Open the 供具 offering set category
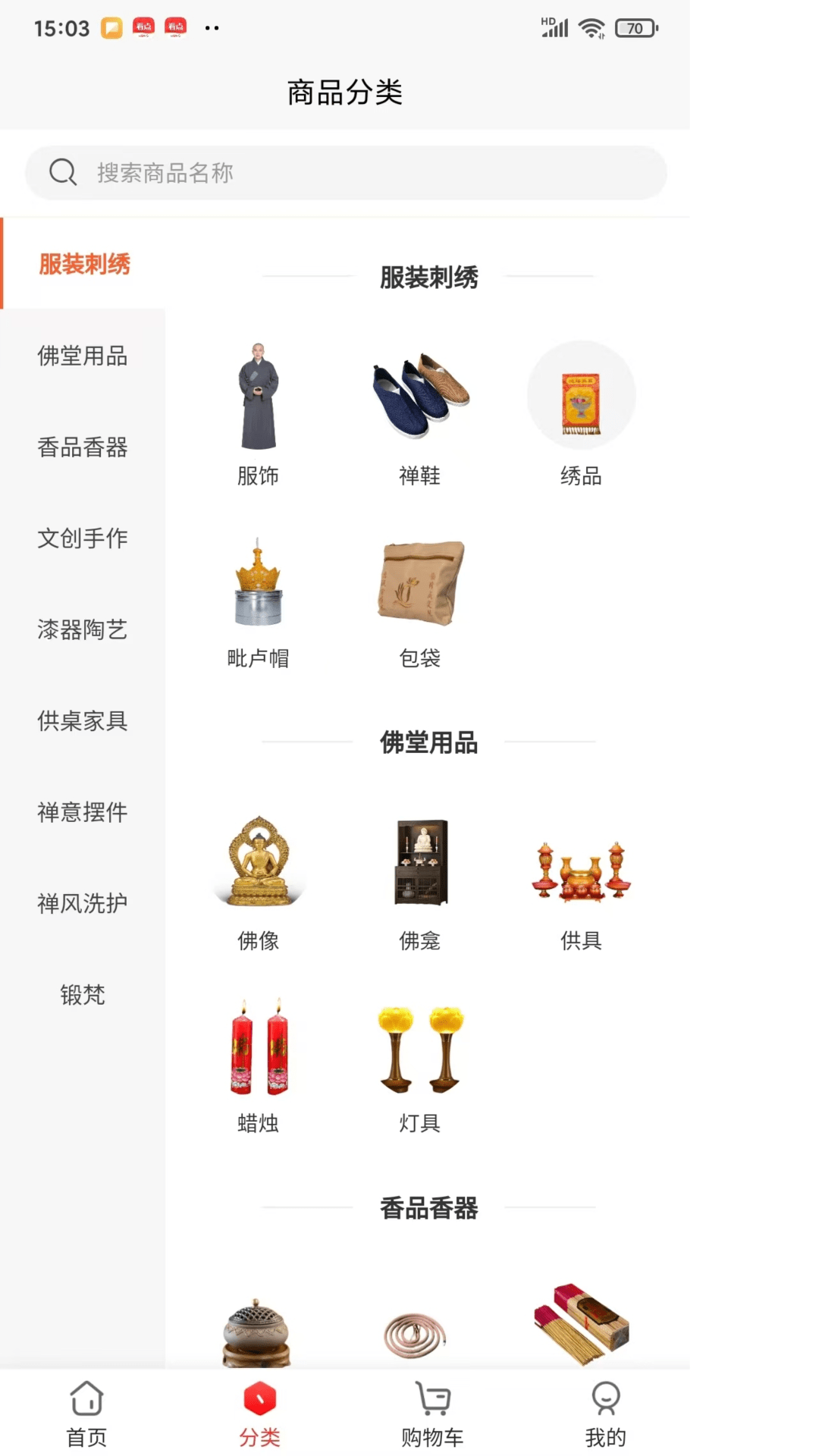Screen dimensions: 819x1456 581,872
